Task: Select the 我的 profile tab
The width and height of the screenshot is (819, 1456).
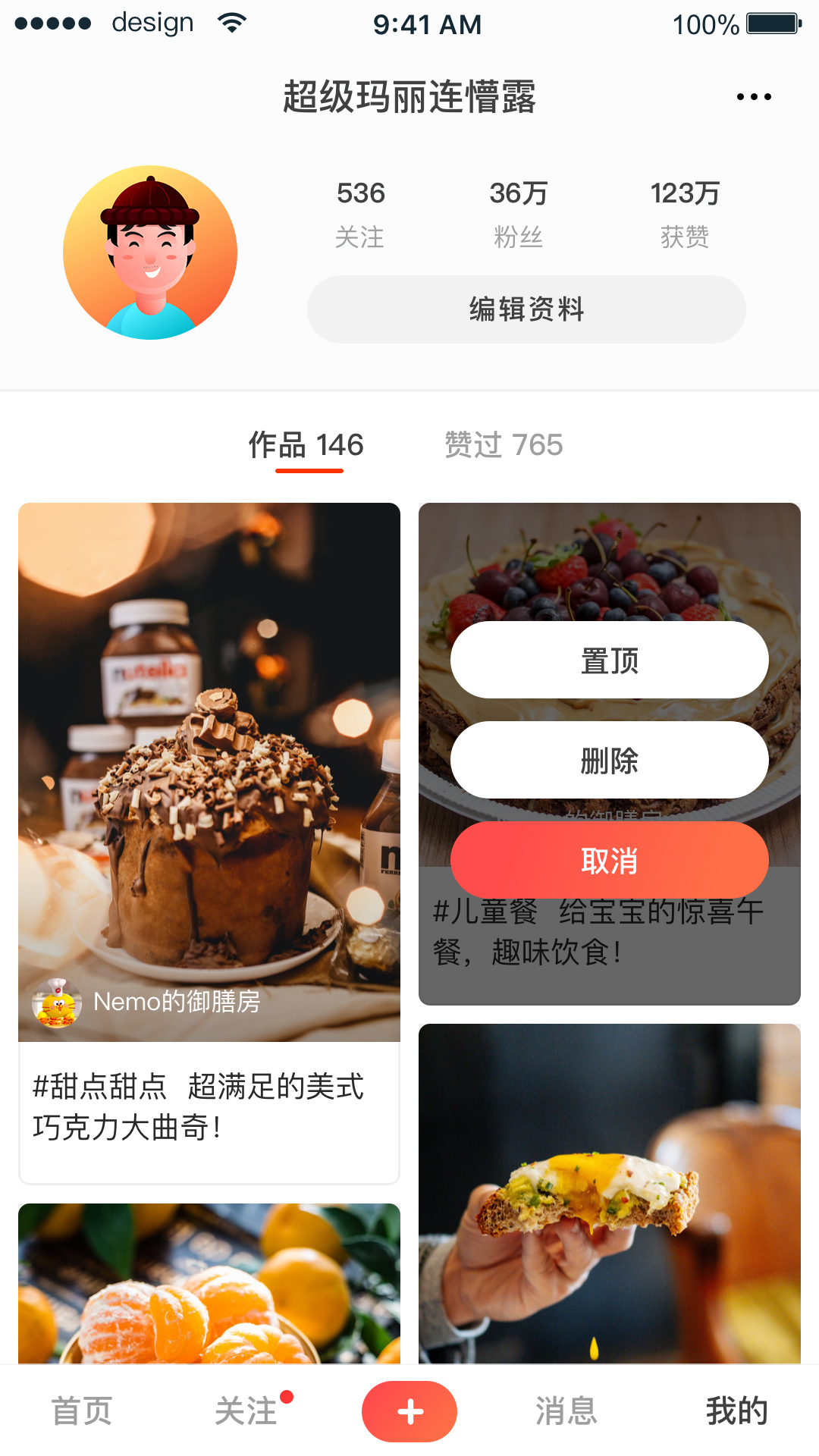Action: (x=736, y=1411)
